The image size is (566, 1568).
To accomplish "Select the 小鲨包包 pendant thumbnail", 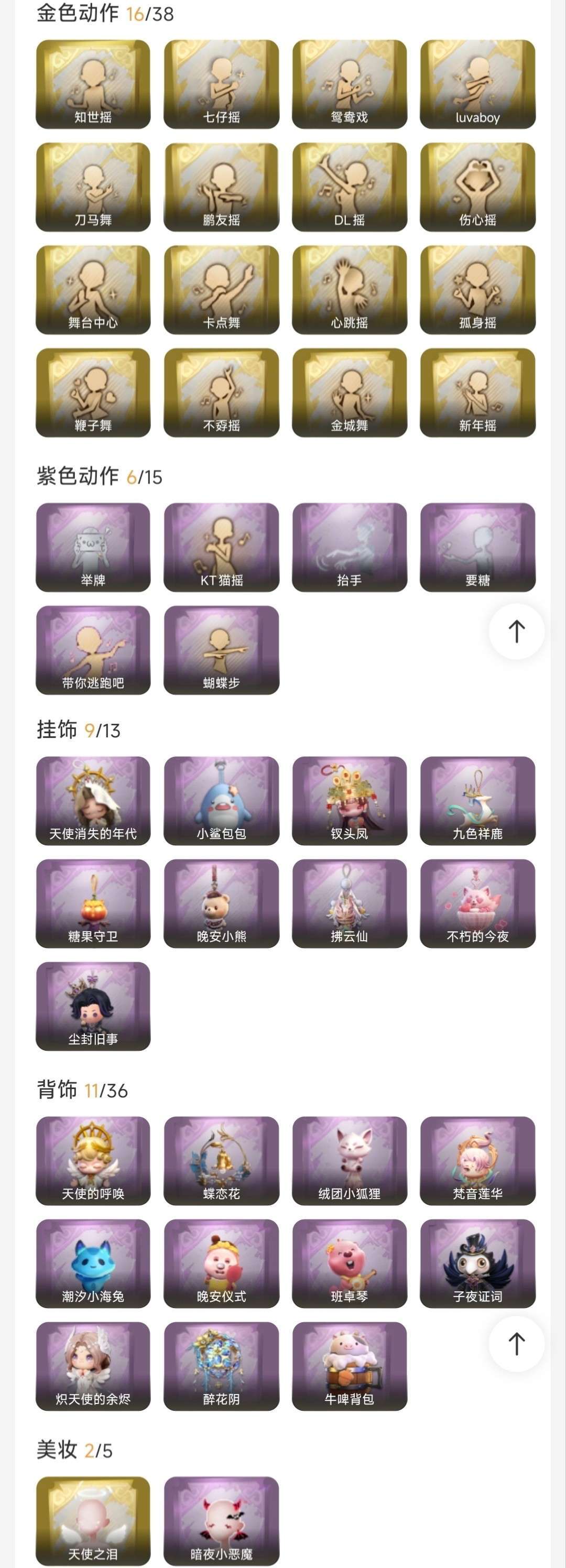I will 221,799.
